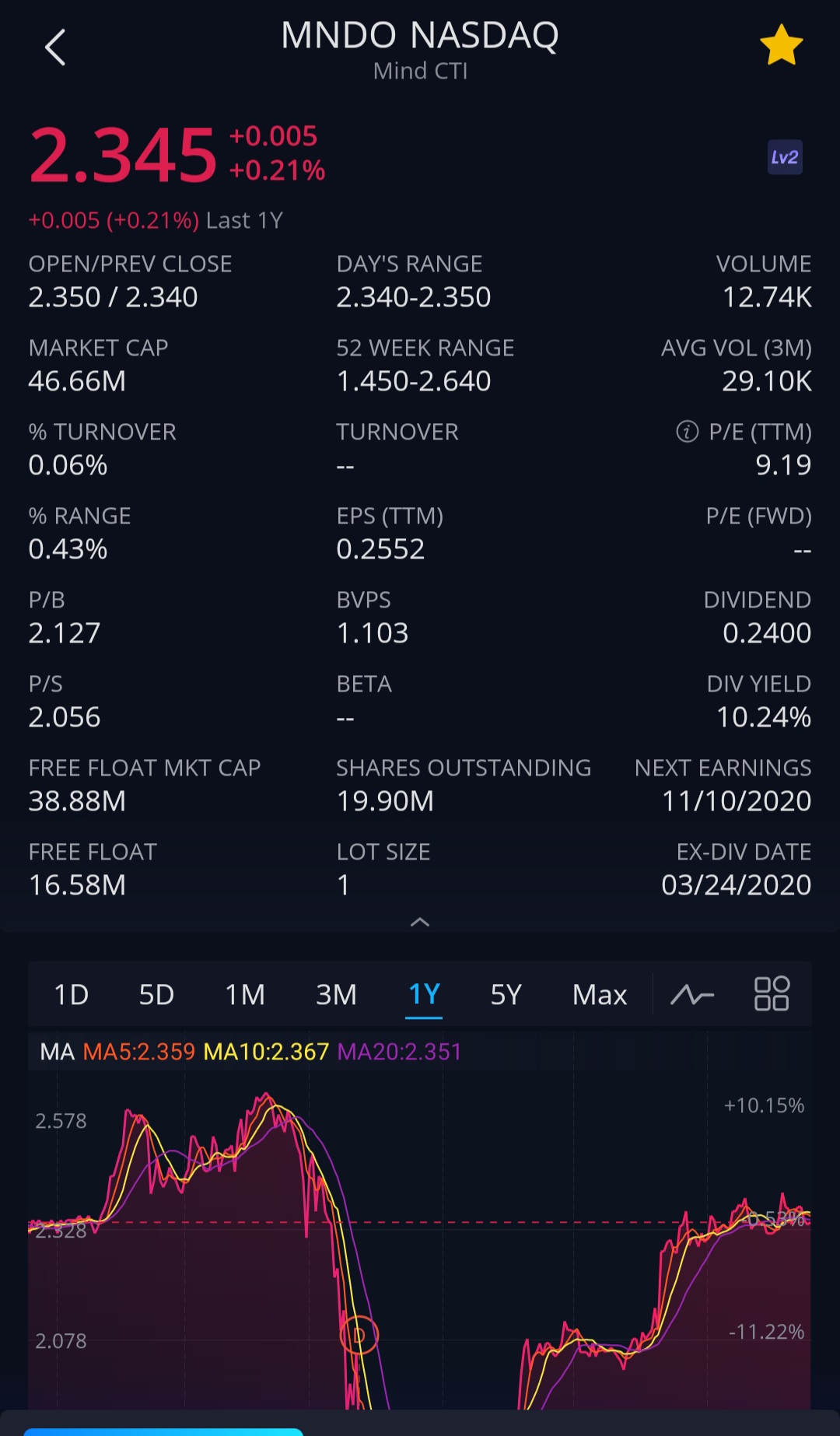Collapse the stock details panel
Image resolution: width=840 pixels, height=1436 pixels.
pyautogui.click(x=420, y=922)
